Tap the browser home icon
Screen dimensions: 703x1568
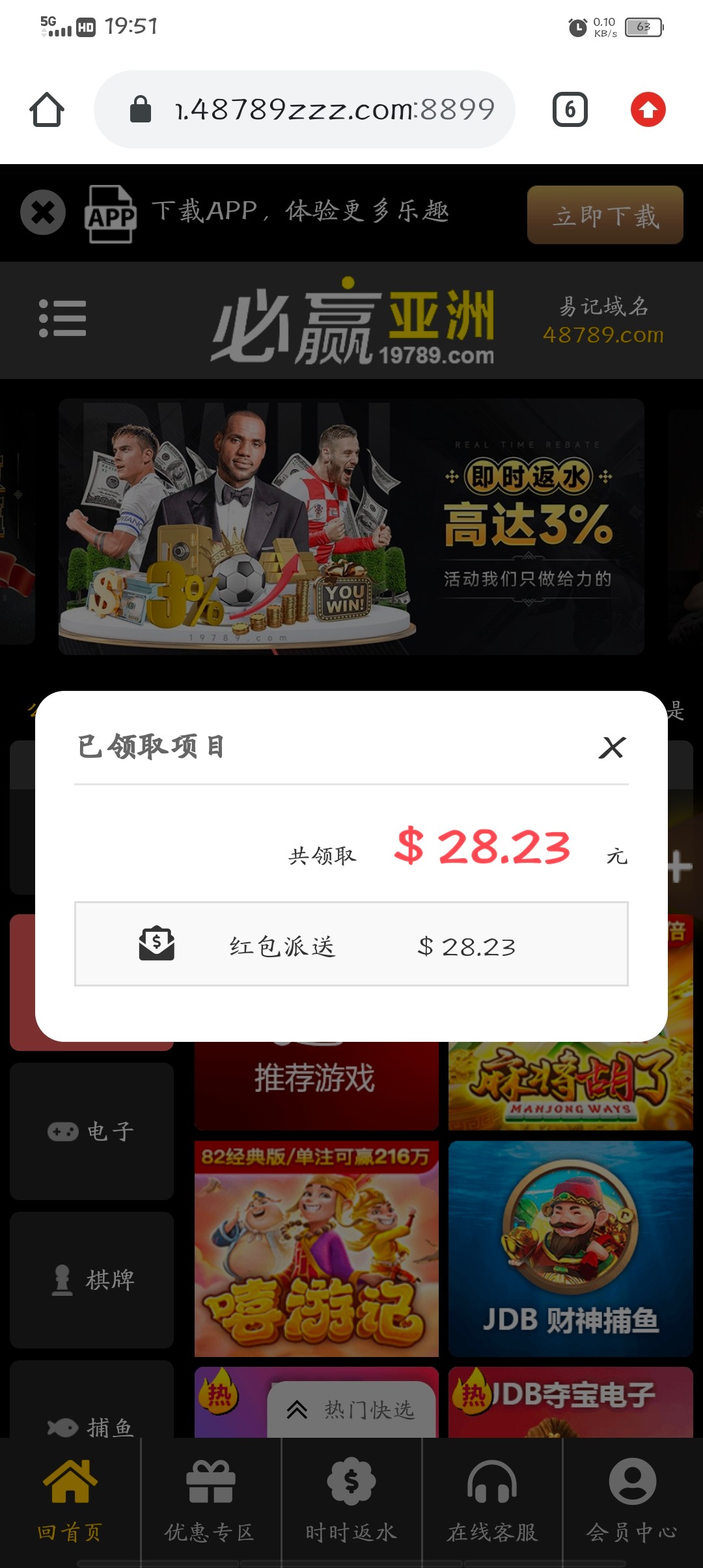pos(47,109)
